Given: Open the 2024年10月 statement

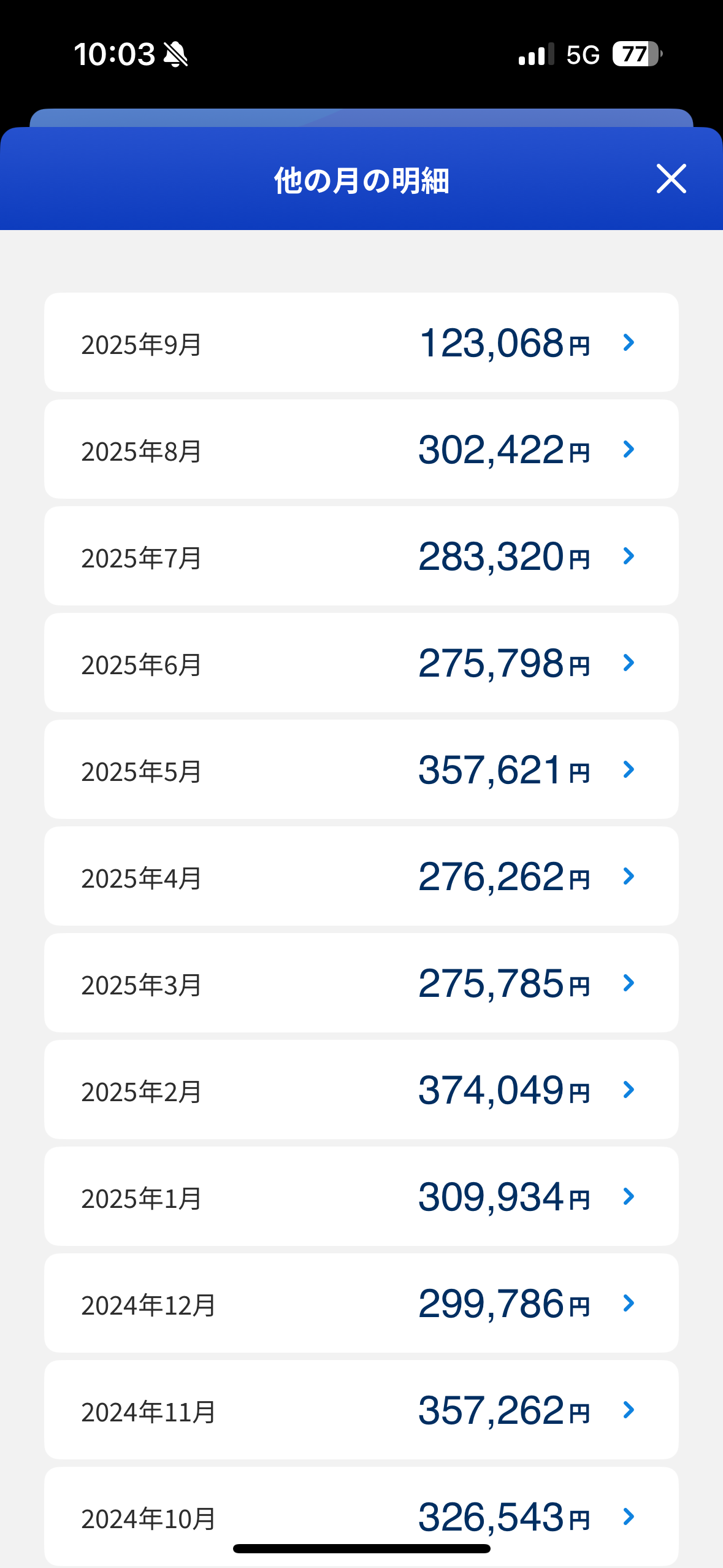Looking at the screenshot, I should coord(361,1516).
